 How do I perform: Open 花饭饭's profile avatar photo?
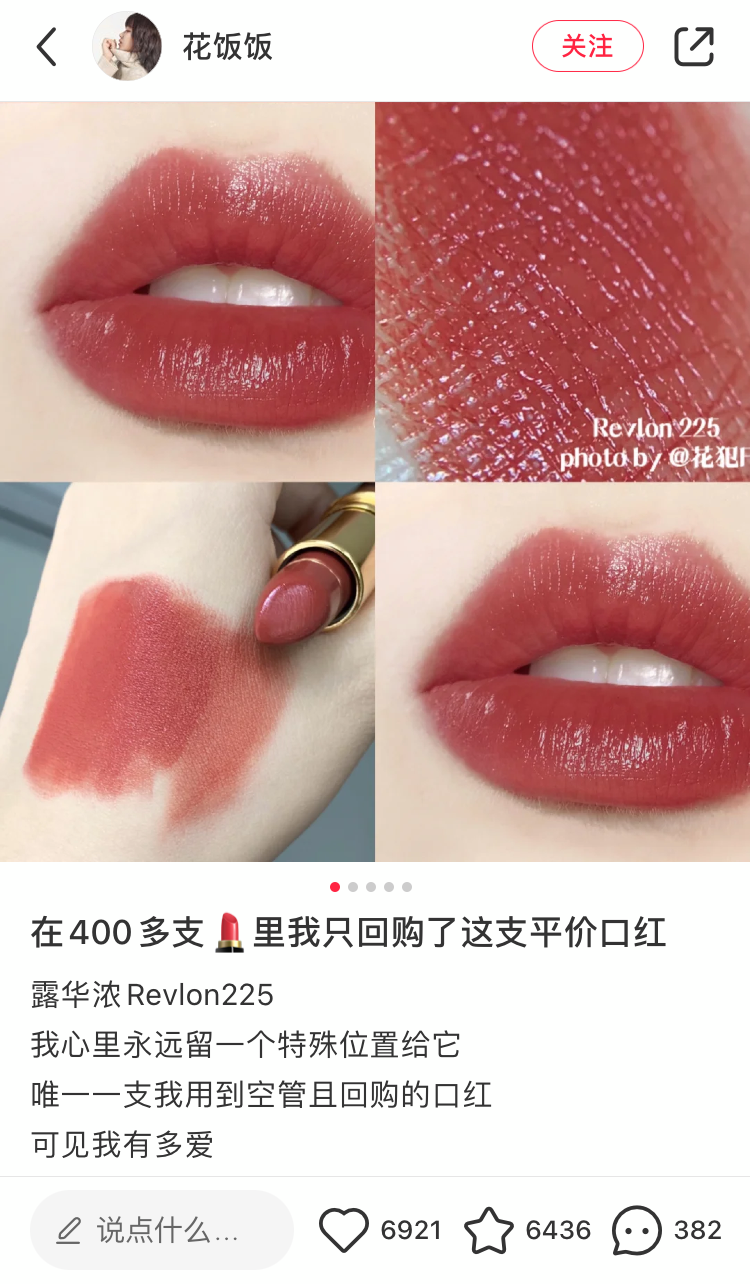point(128,48)
